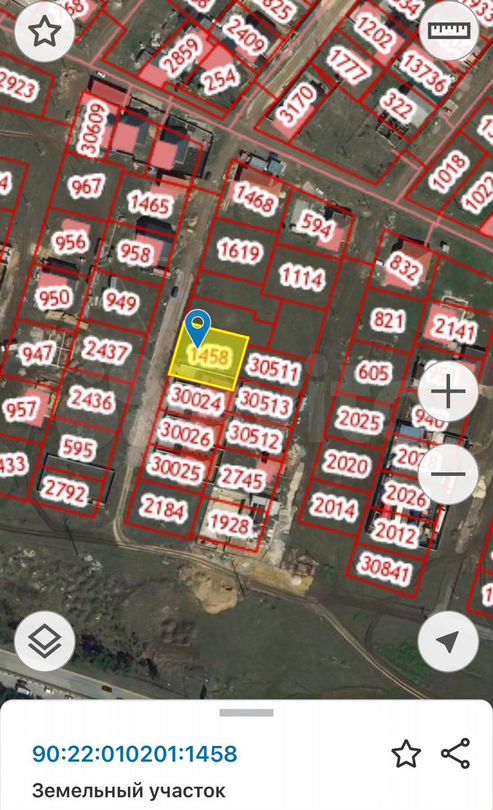Viewport: 493px width, 810px height.
Task: Center map on my location
Action: coord(448,641)
